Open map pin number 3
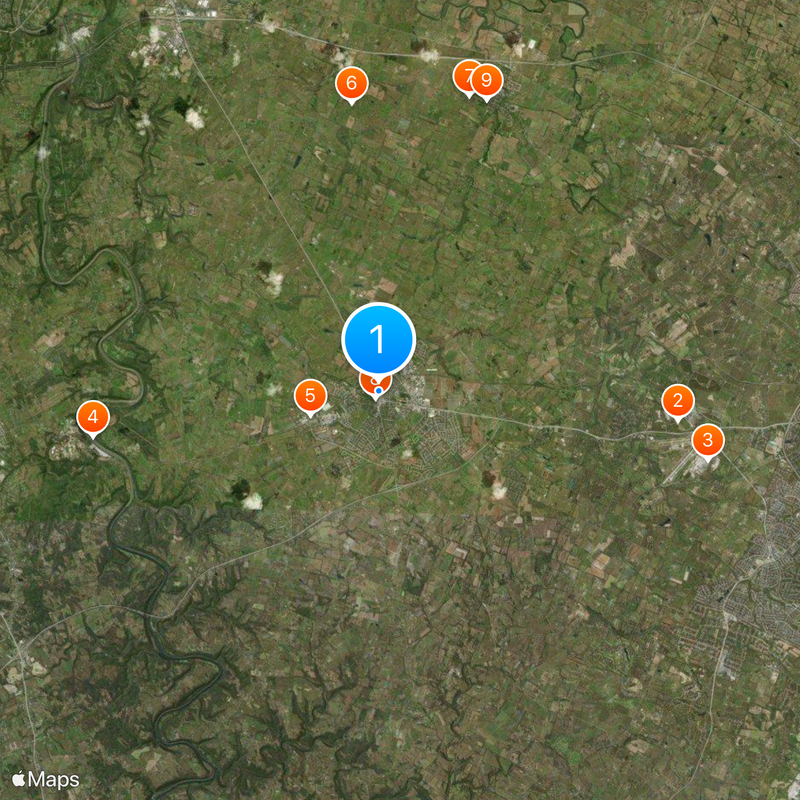The height and width of the screenshot is (800, 800). [708, 439]
